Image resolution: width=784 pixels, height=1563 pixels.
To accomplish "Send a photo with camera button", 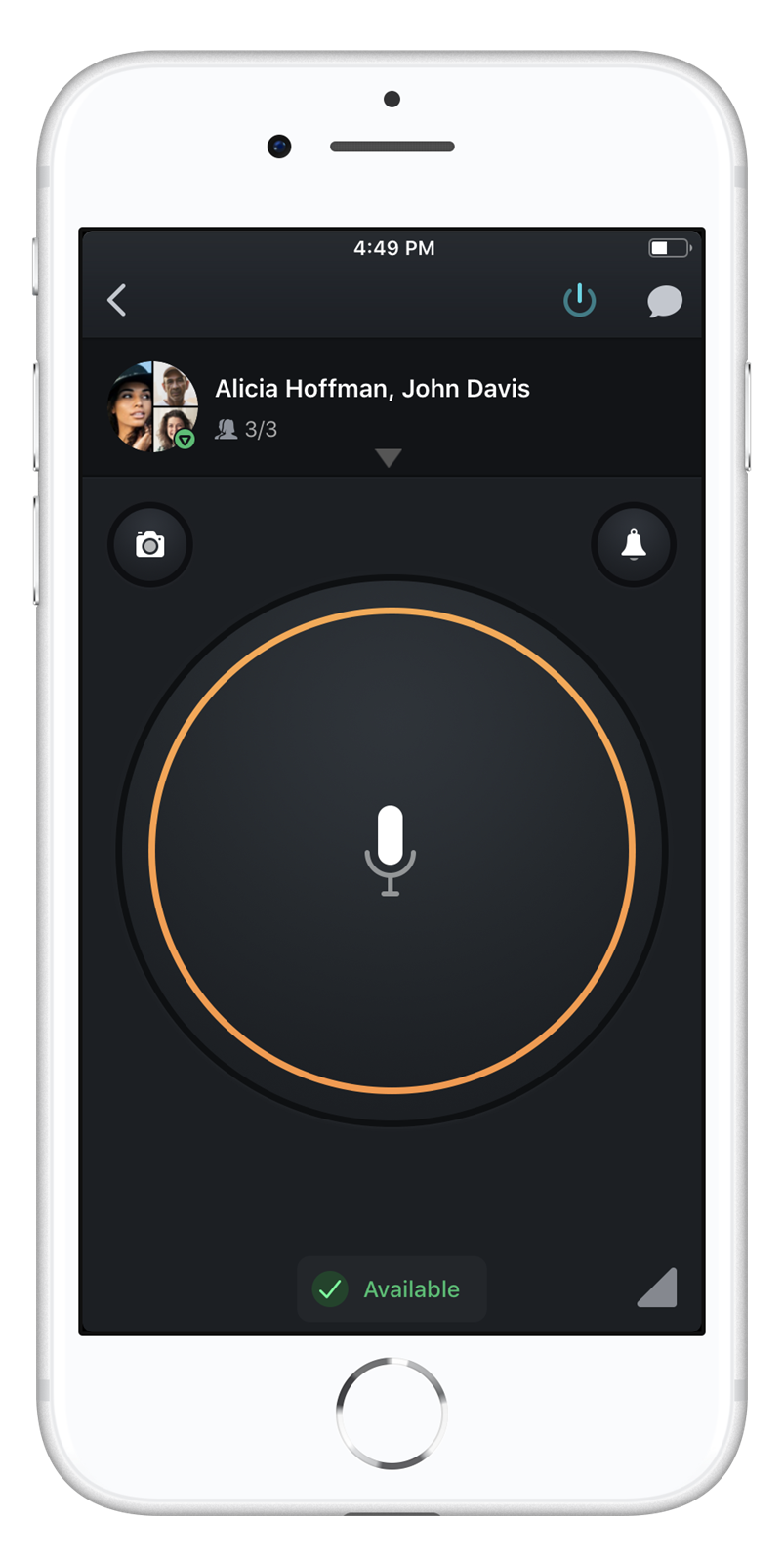I will point(149,544).
